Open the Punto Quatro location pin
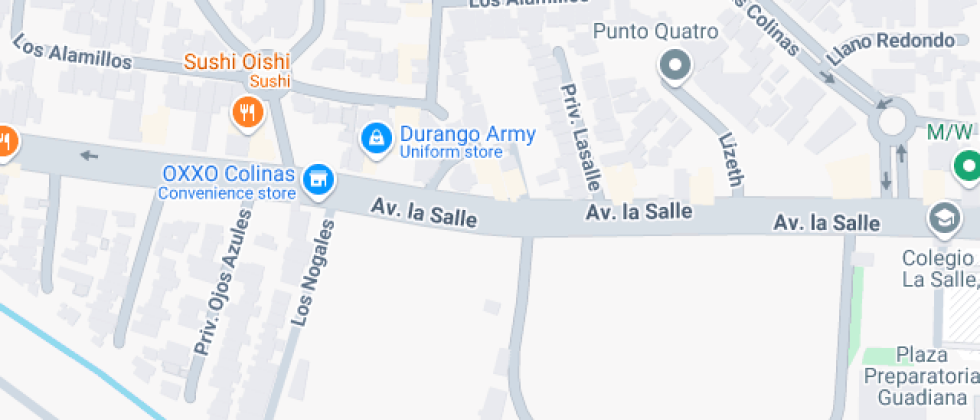 (676, 67)
